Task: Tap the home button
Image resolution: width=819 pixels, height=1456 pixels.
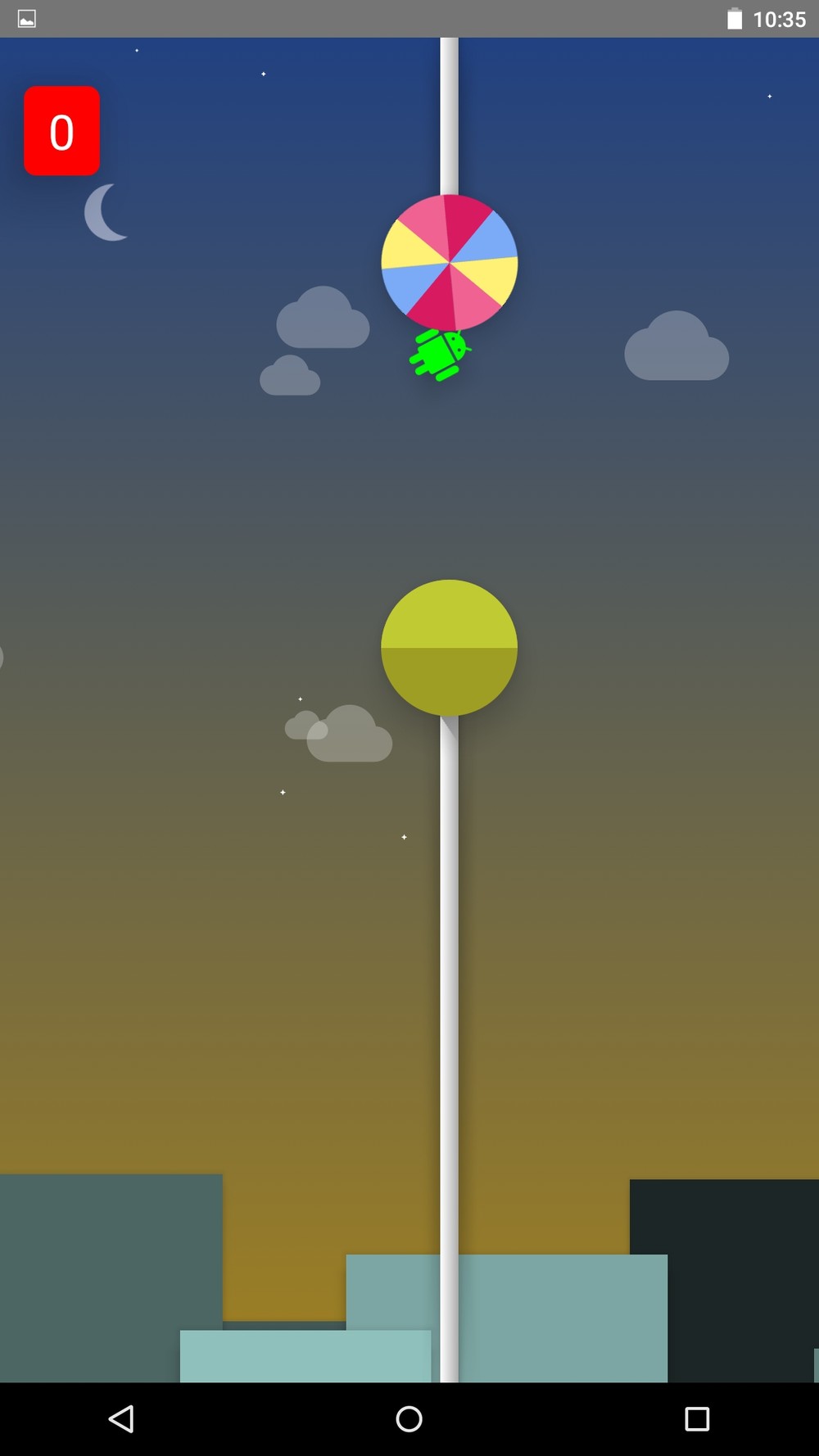Action: click(409, 1418)
